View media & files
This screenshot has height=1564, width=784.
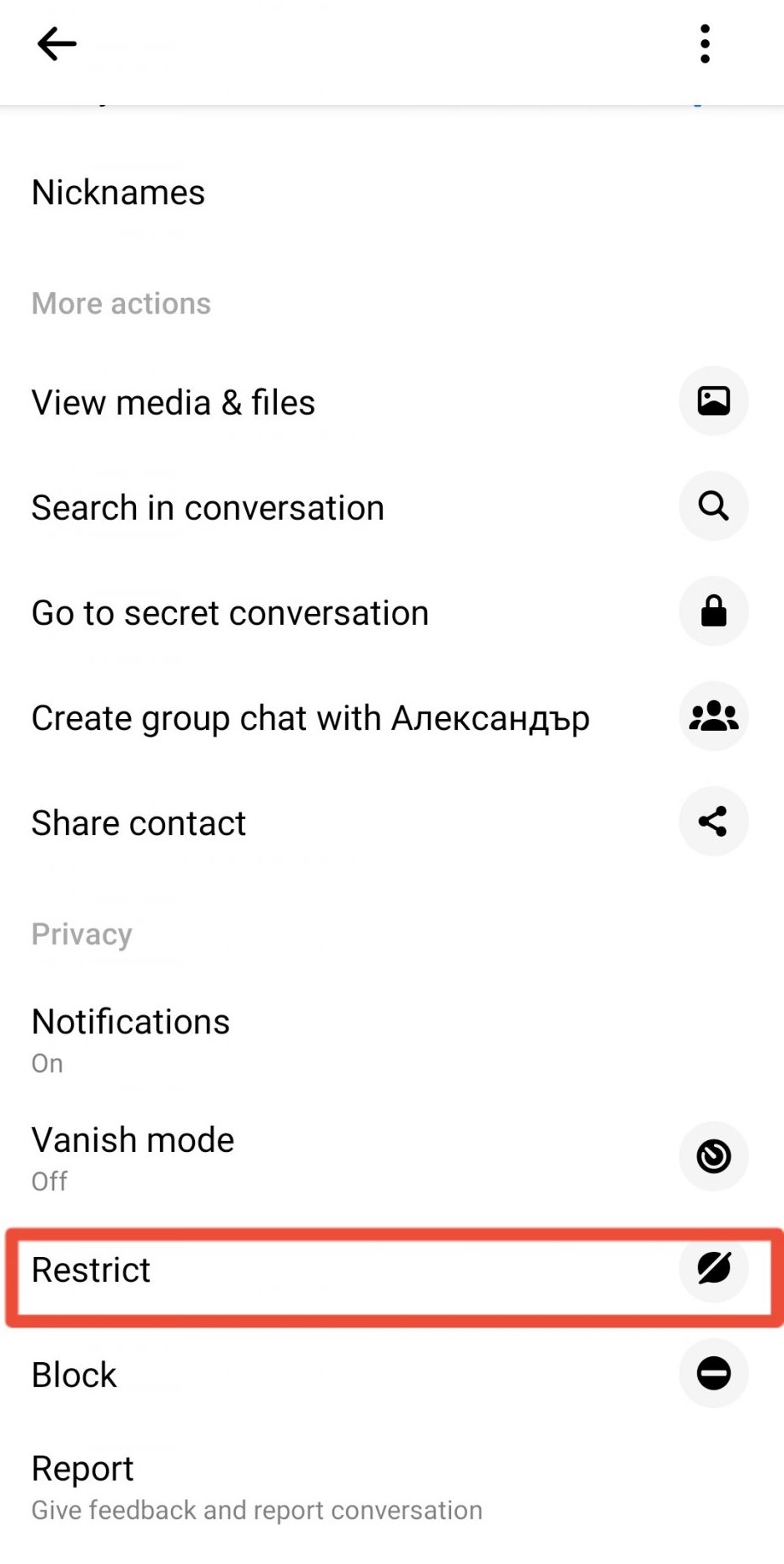coord(173,403)
